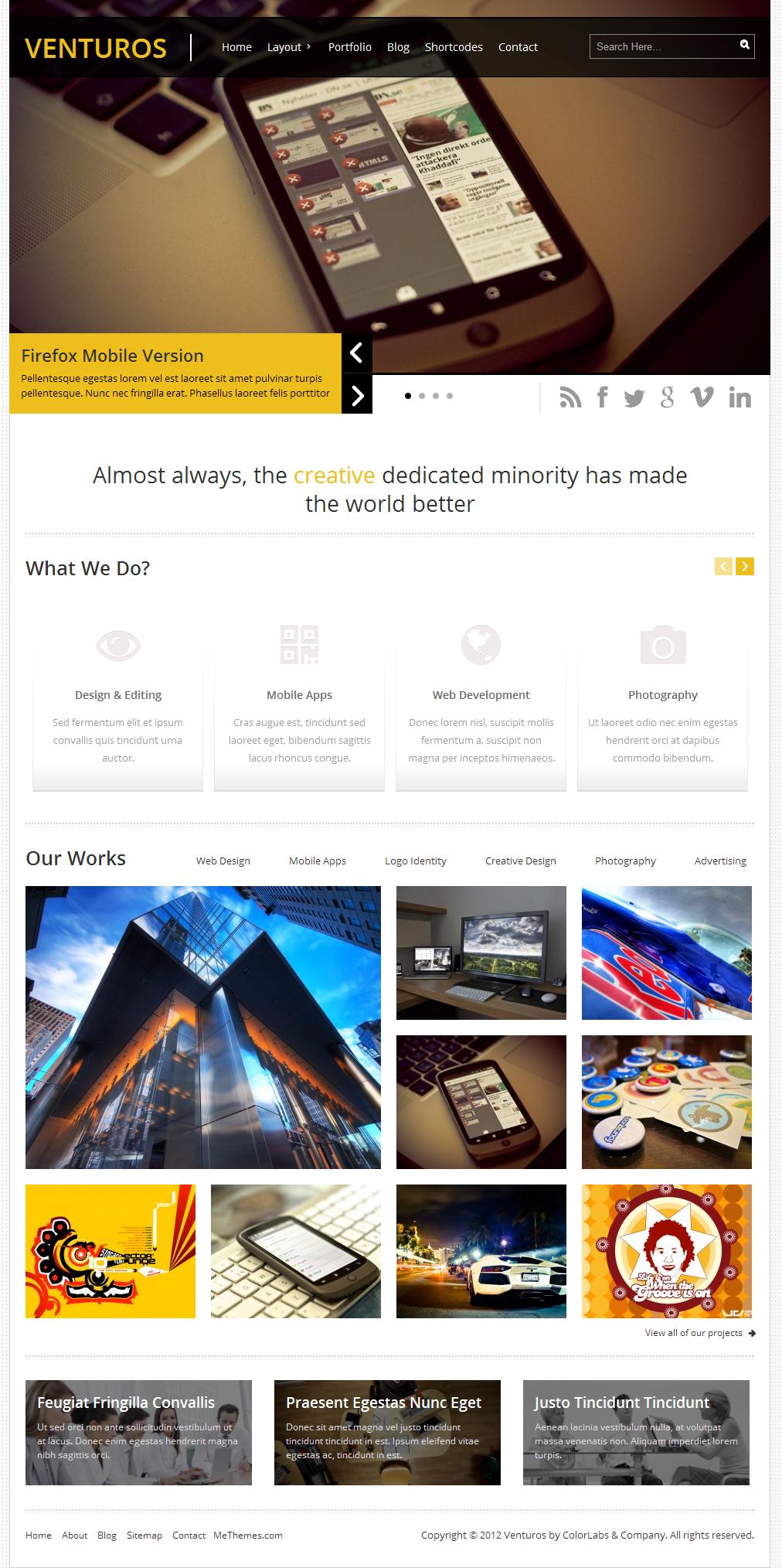Show next What We Do items
This screenshot has height=1568, width=782.
point(744,567)
